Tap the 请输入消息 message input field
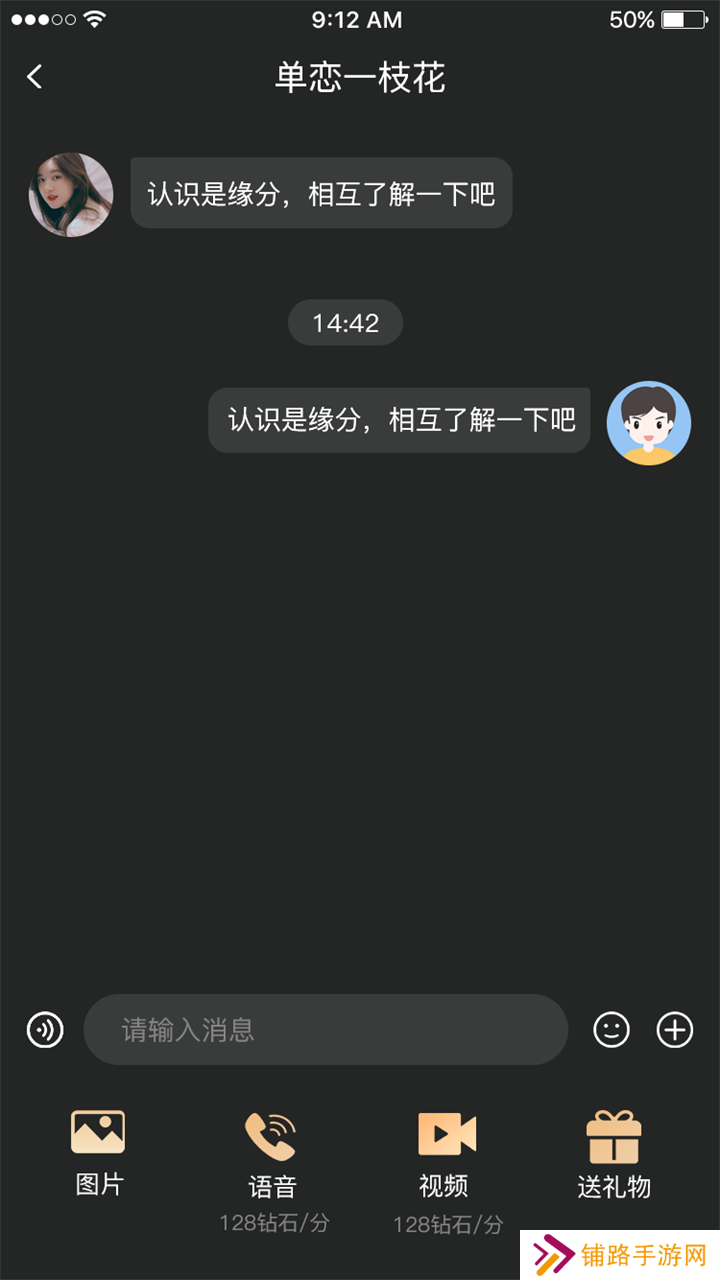 pos(327,1030)
